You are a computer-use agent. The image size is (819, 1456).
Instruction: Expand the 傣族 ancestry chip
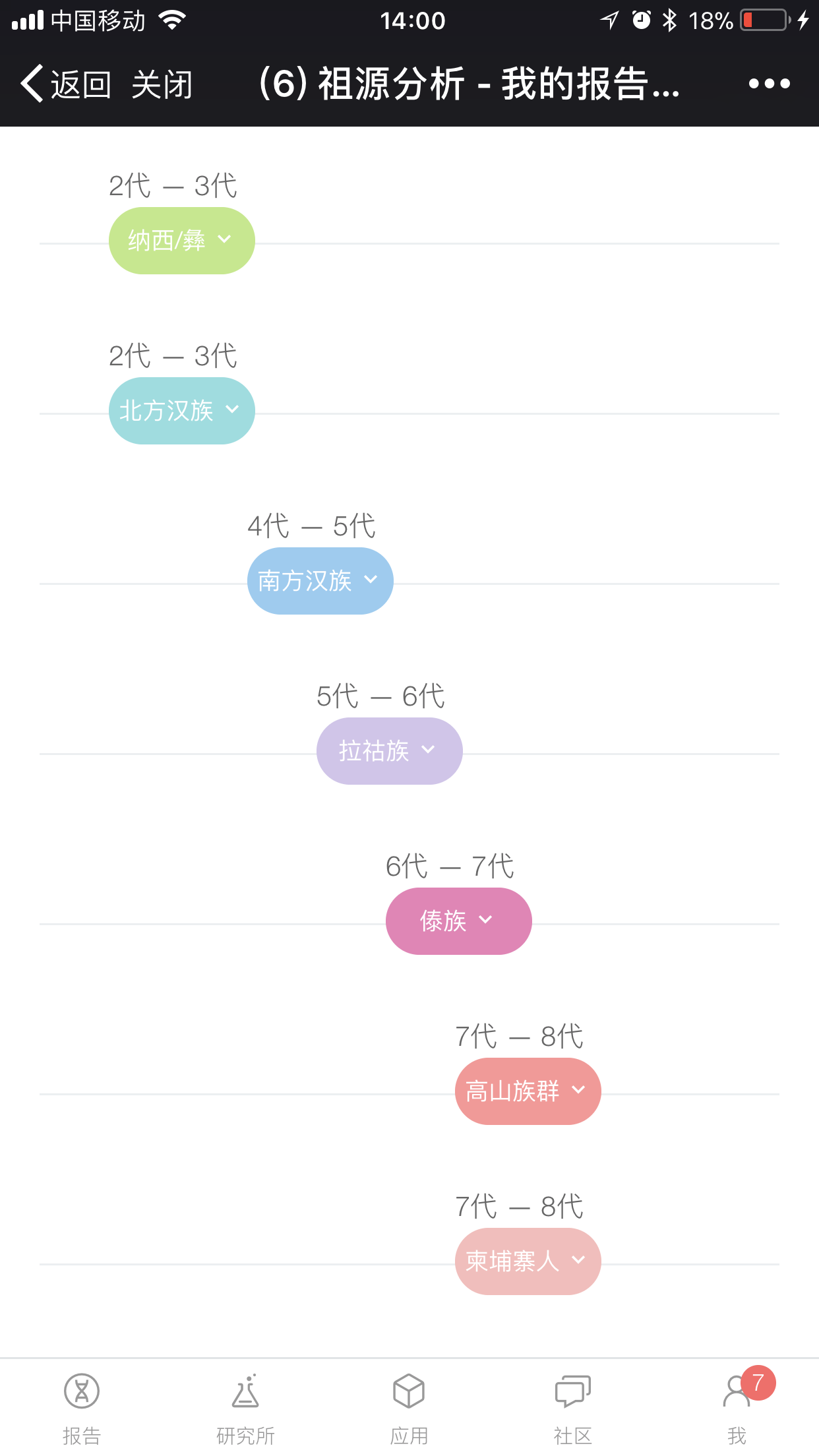coord(458,921)
